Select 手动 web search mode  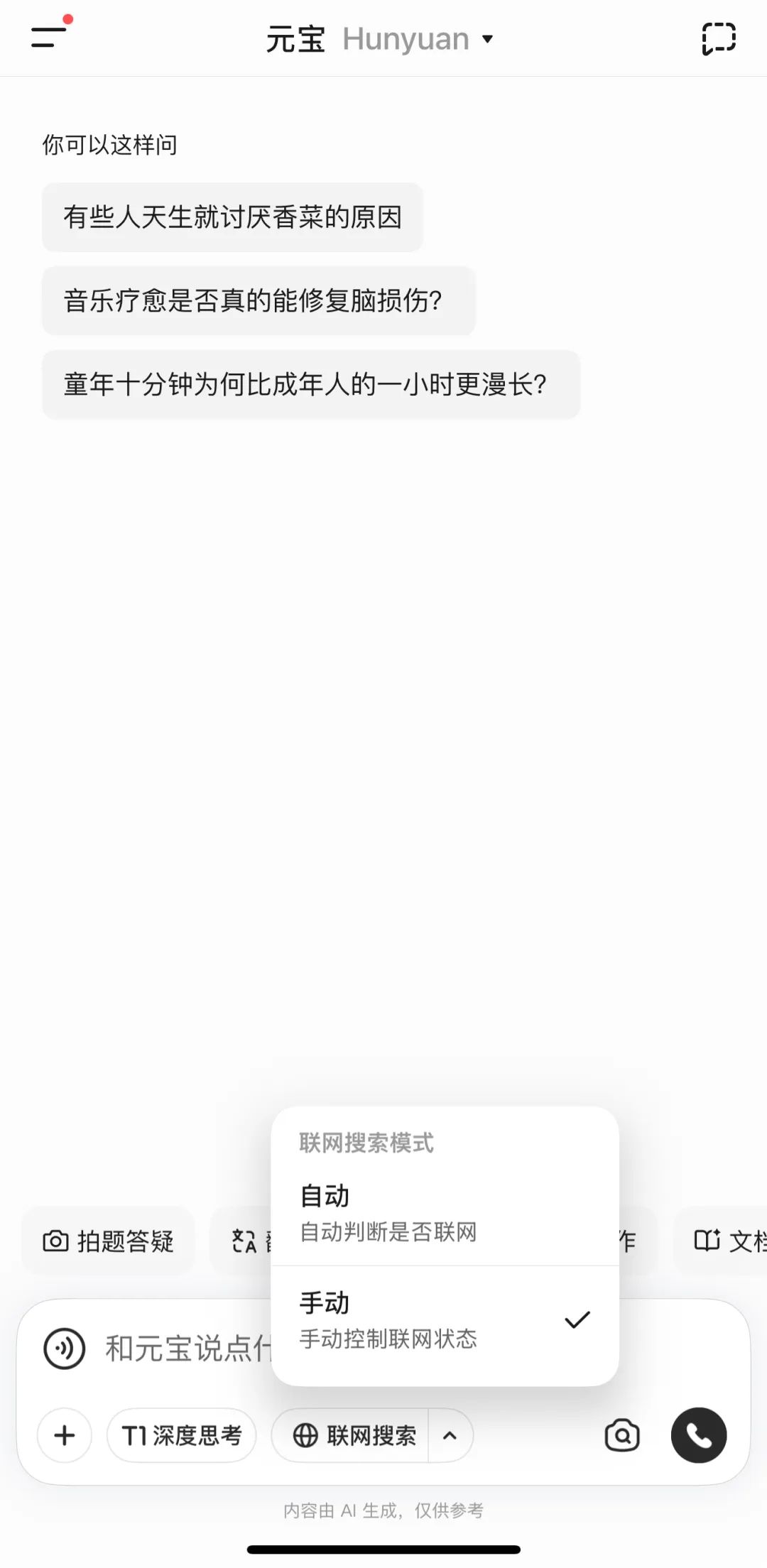(445, 1320)
